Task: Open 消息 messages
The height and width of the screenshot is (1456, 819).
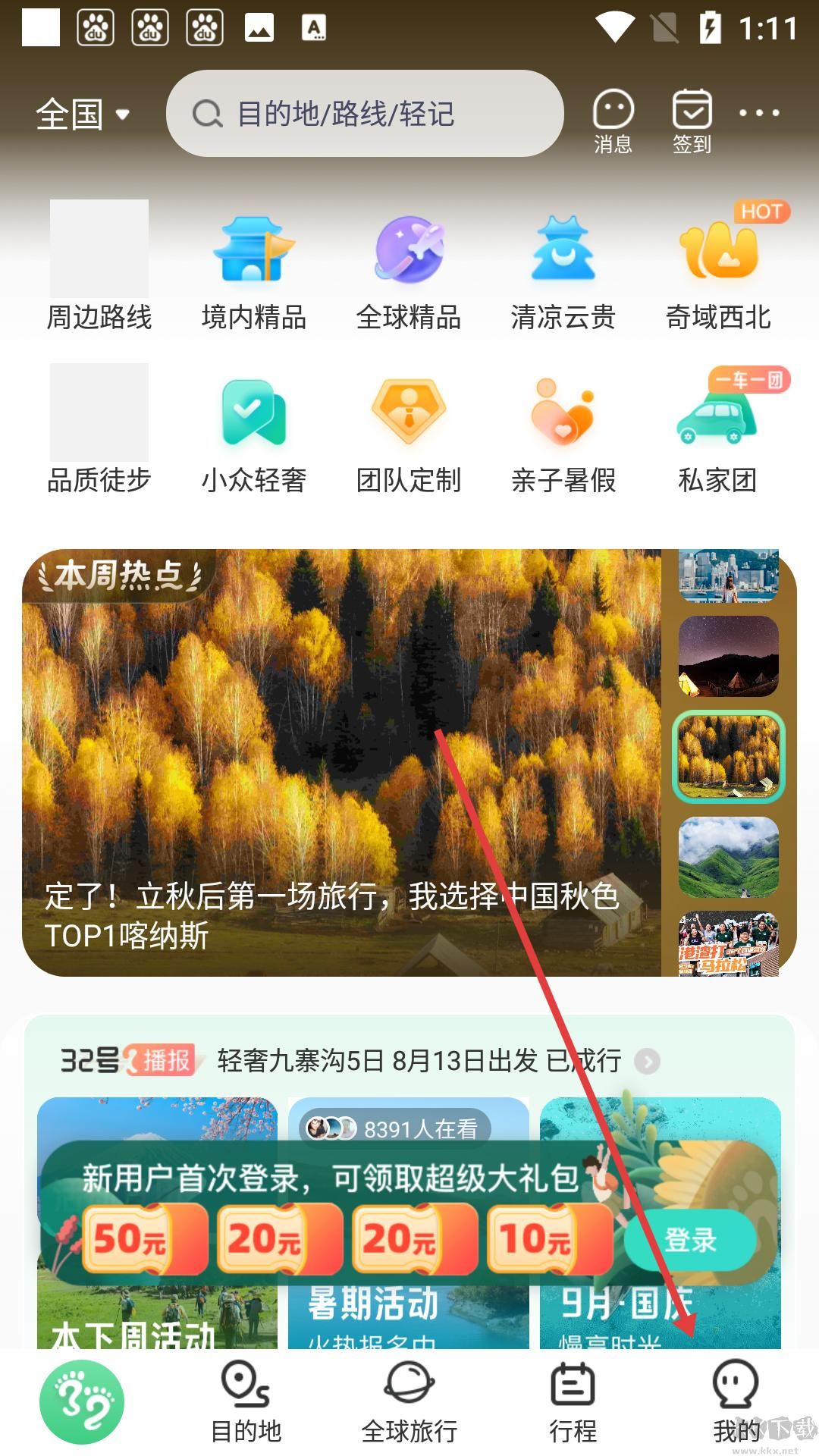Action: click(x=613, y=121)
